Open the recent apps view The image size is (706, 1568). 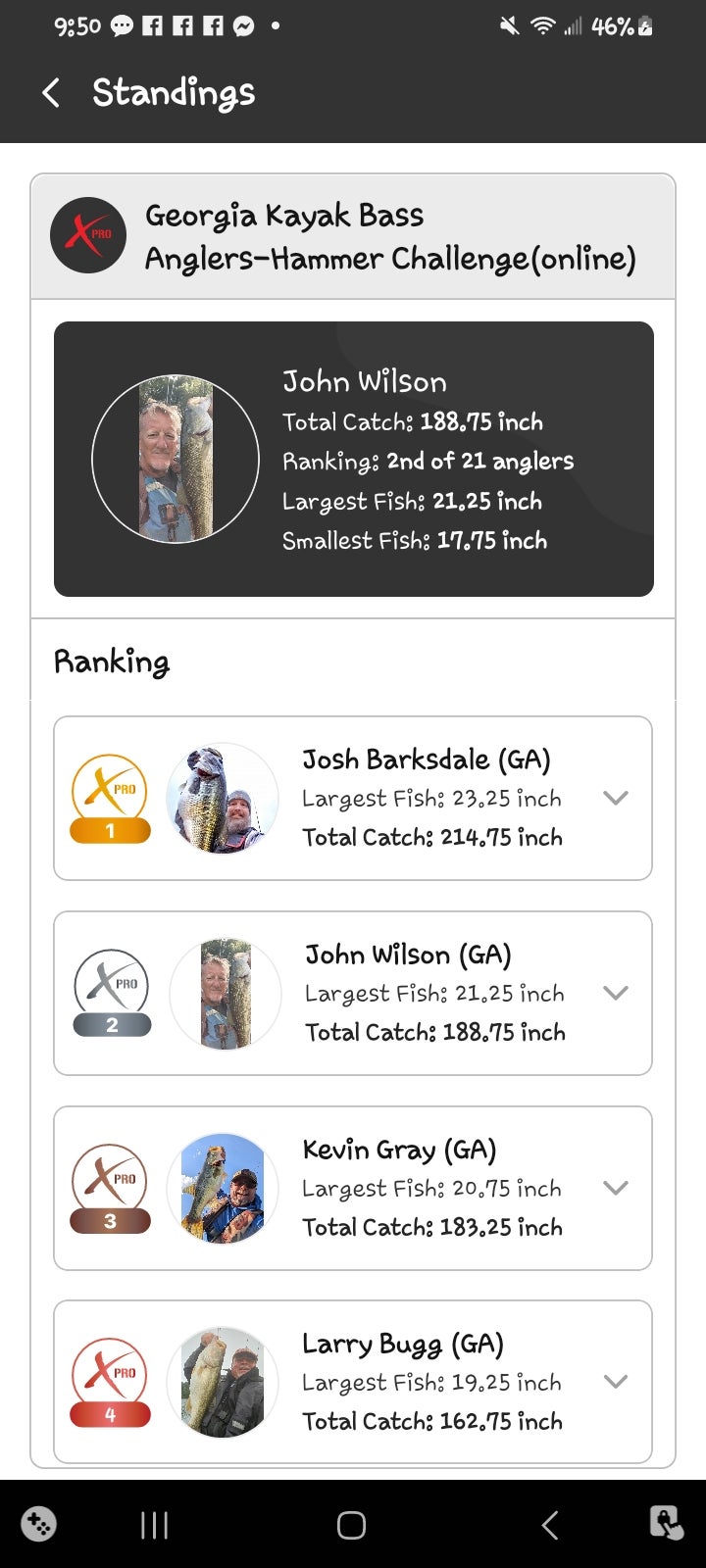pyautogui.click(x=154, y=1525)
